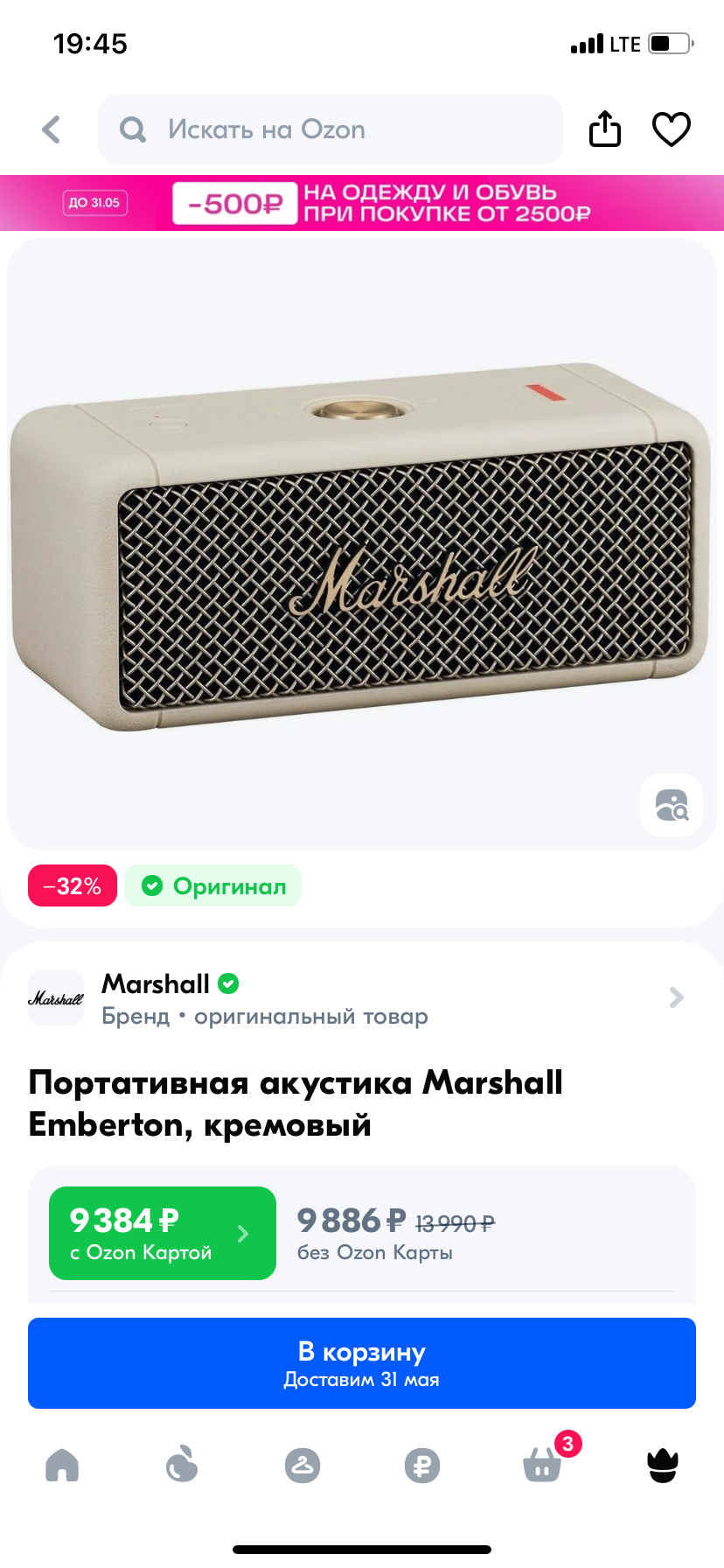Open the shopping cart tab

[x=543, y=1465]
